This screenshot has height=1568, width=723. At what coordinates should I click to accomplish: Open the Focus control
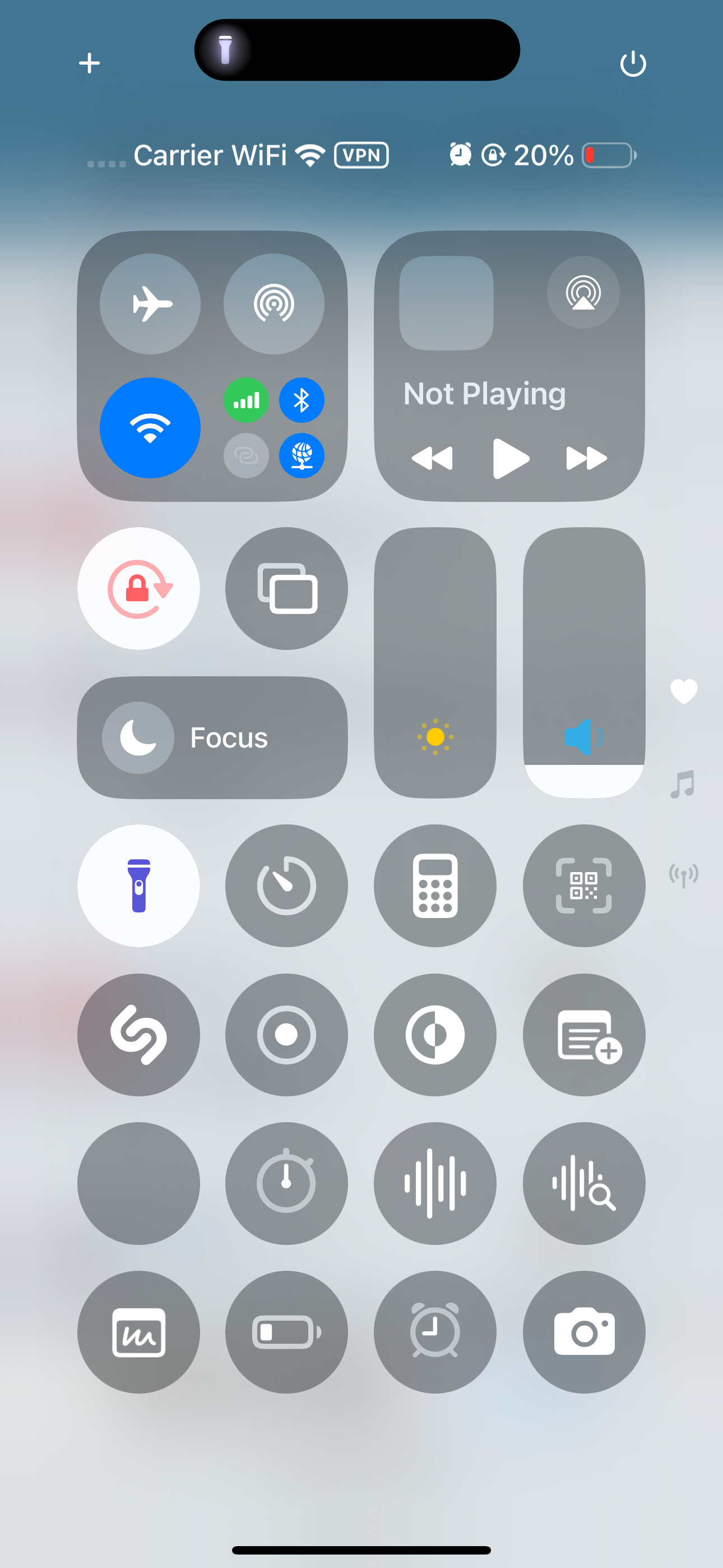212,737
